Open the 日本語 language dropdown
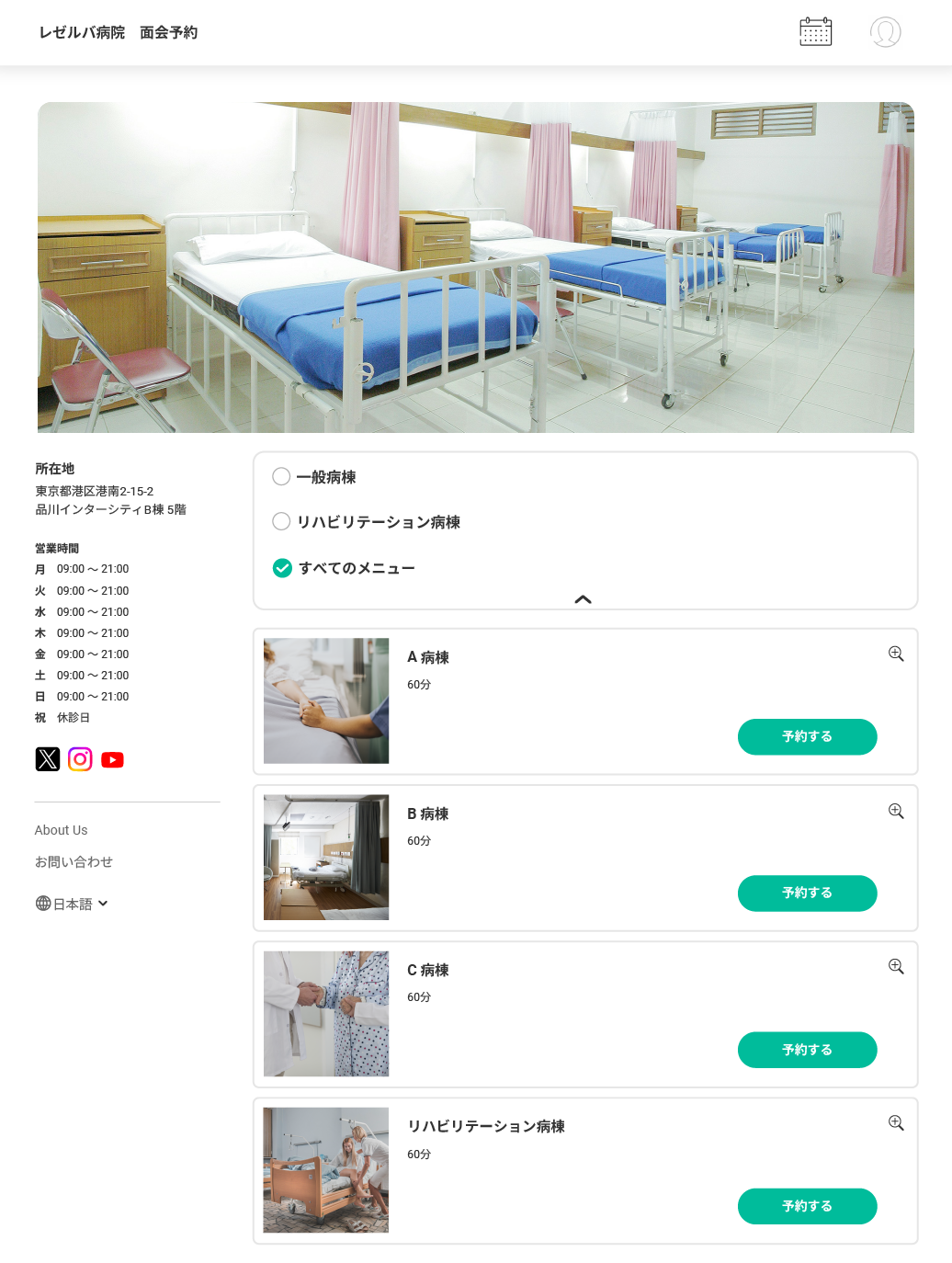Screen dimensions: 952x1263 pyautogui.click(x=72, y=904)
